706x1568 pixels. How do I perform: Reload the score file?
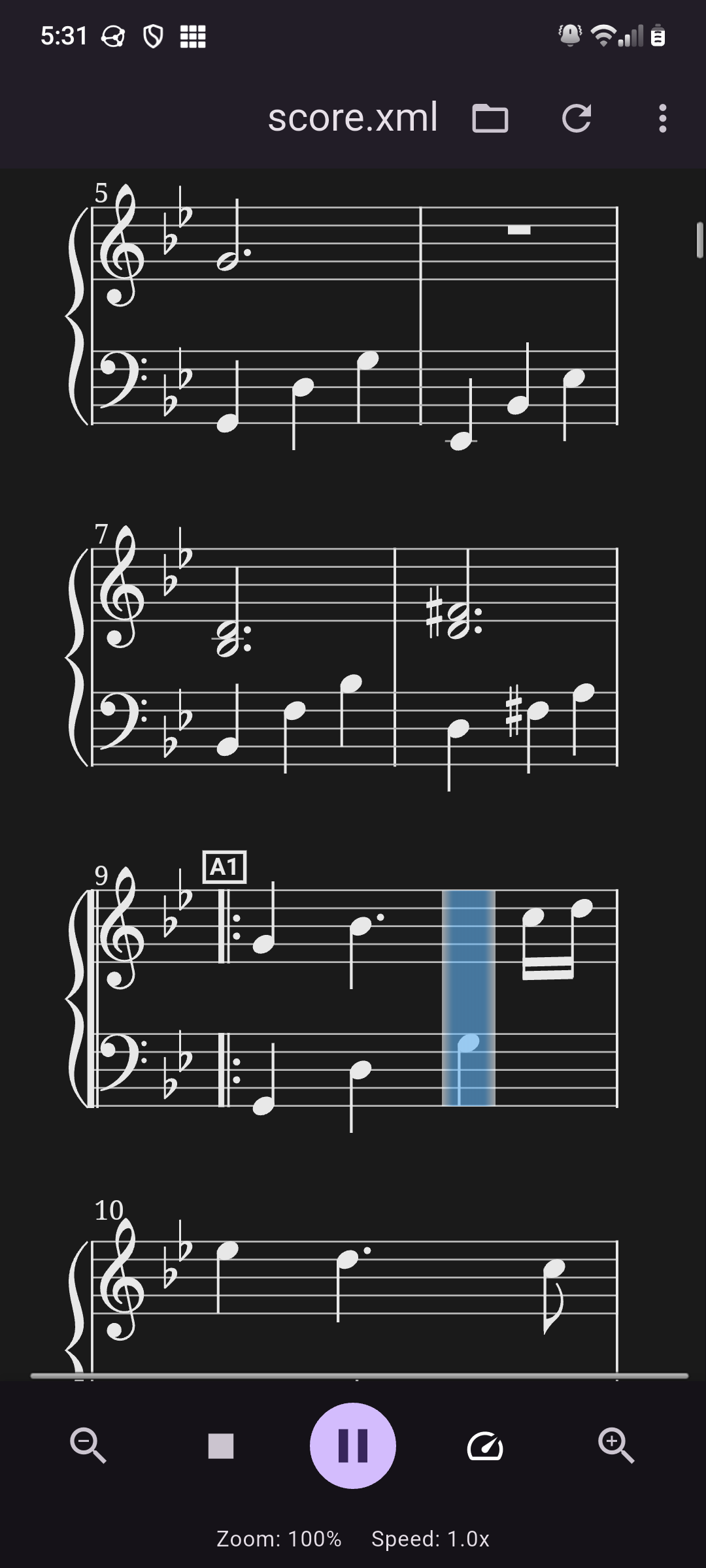point(577,118)
